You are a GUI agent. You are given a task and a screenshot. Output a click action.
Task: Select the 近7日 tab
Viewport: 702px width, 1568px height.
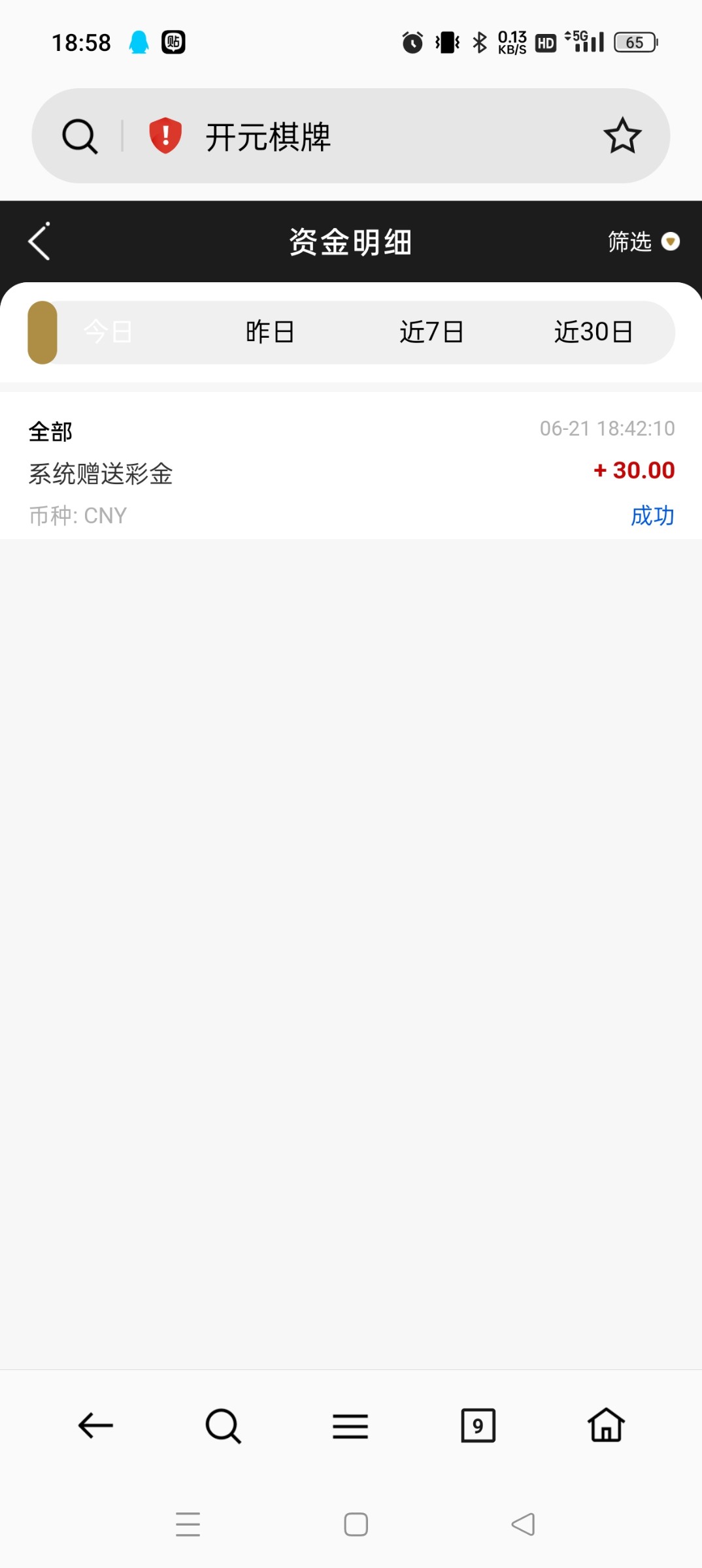pos(431,332)
